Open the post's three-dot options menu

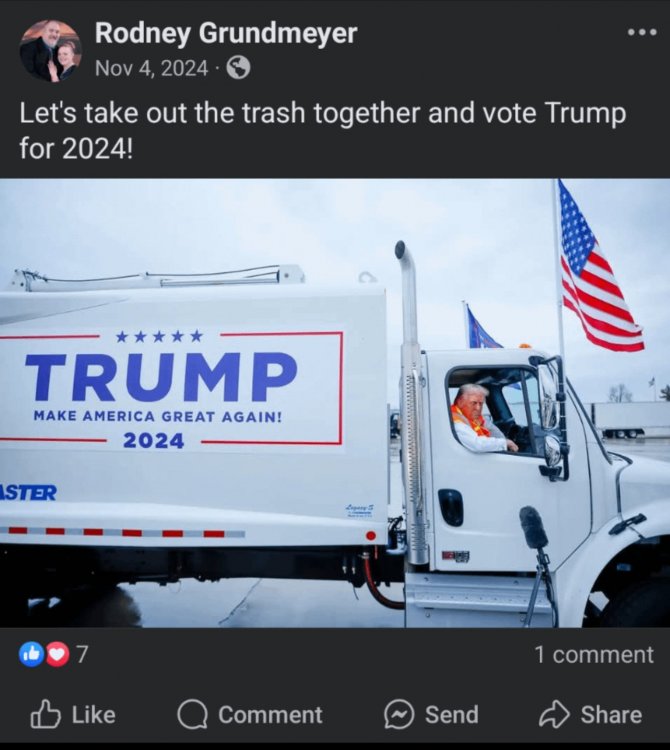click(x=641, y=33)
